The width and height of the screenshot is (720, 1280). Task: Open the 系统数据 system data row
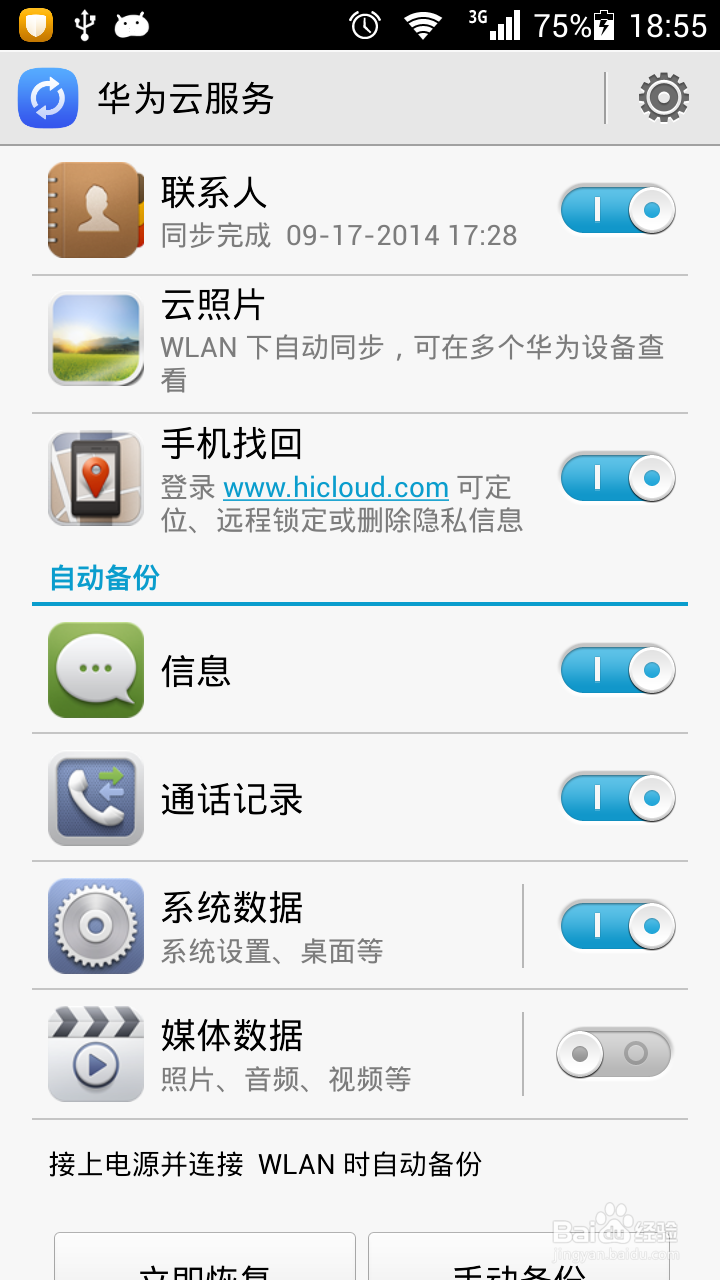(x=277, y=926)
